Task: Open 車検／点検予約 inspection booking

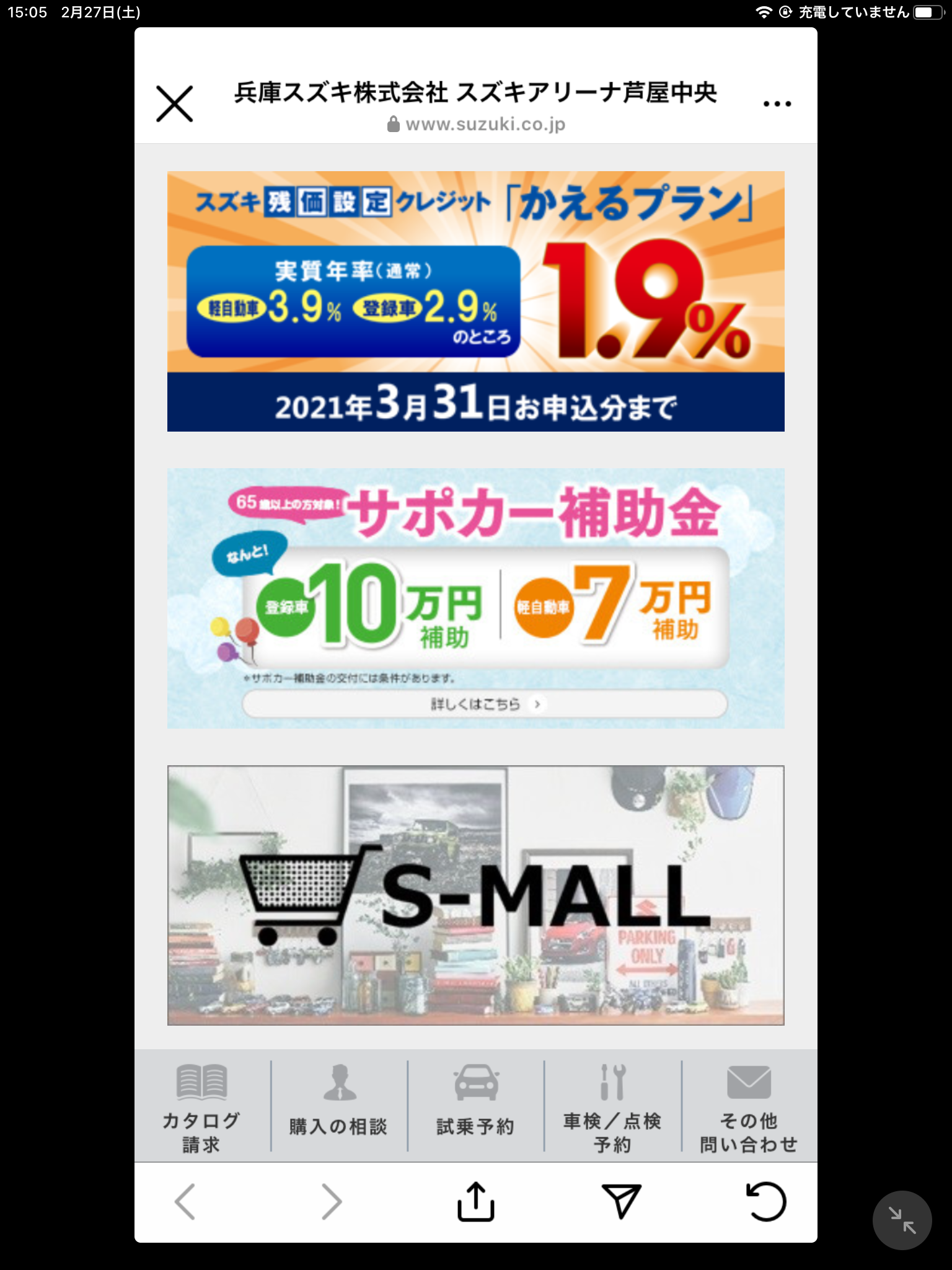Action: (x=612, y=1107)
